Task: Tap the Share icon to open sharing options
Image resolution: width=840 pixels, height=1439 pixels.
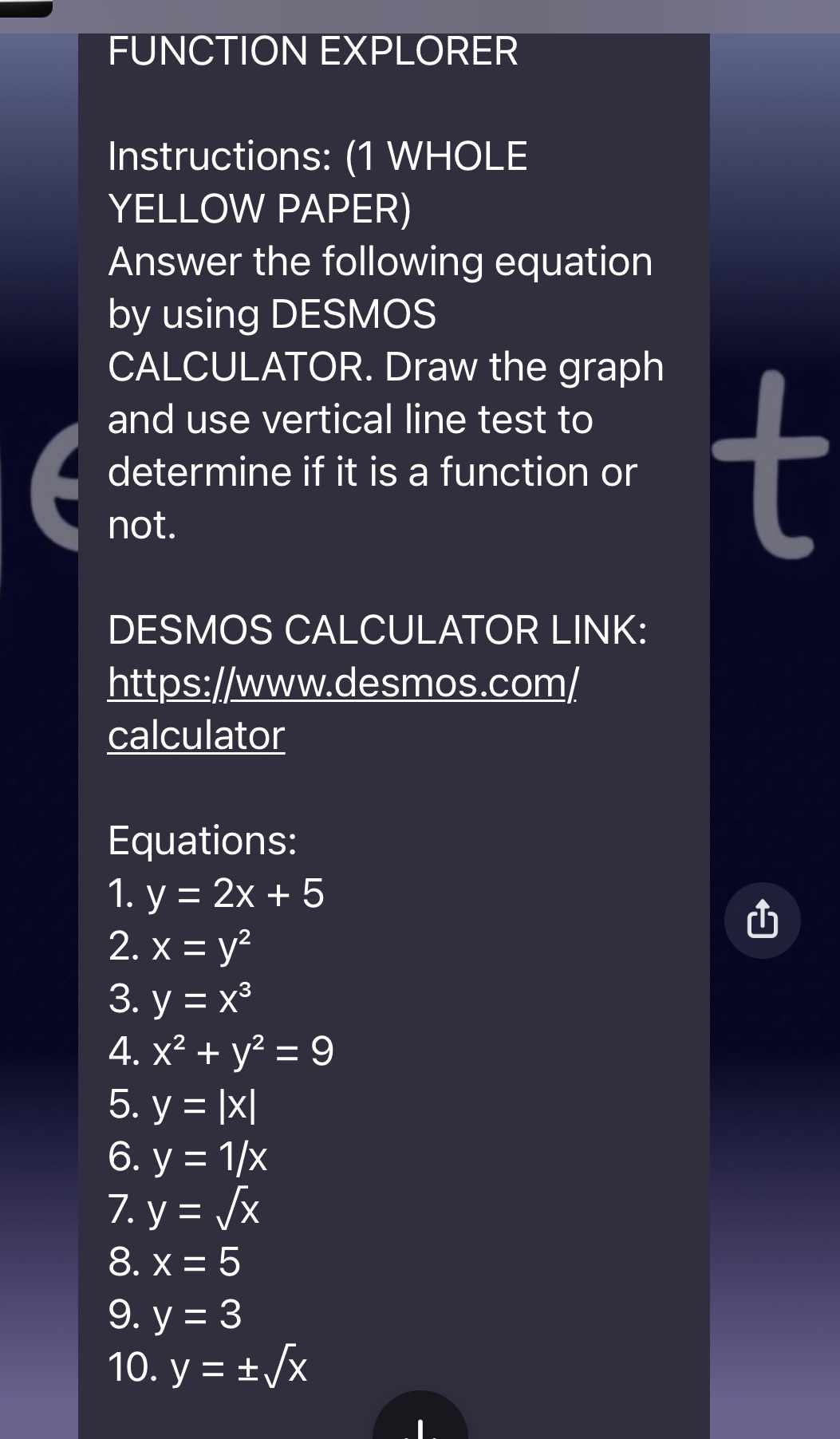Action: click(762, 919)
